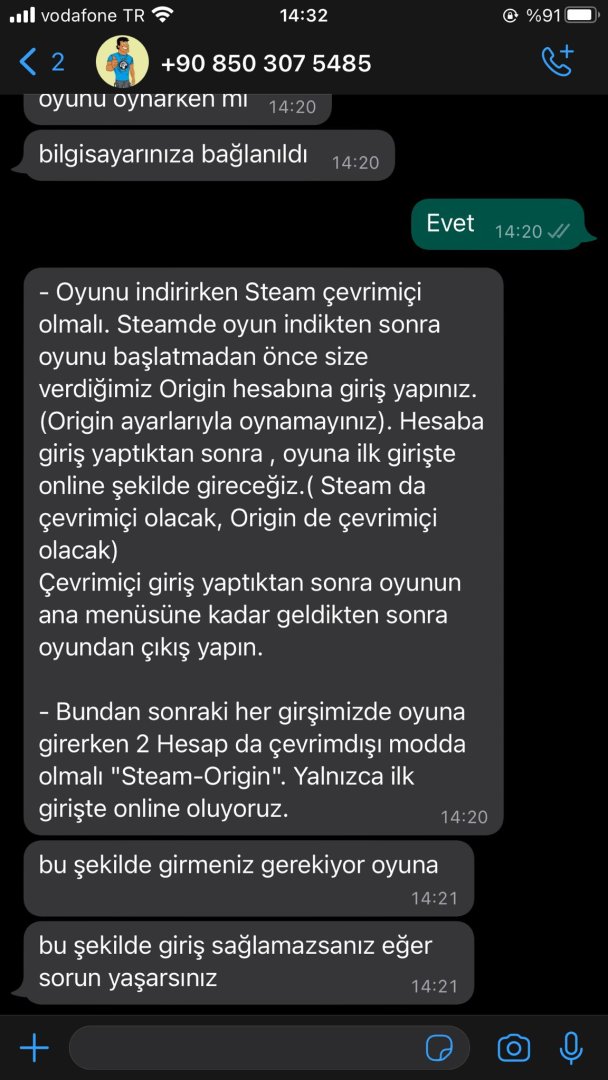Open contact info for +90 850 307 5485
Screen dimensions: 608x1080
[x=265, y=63]
